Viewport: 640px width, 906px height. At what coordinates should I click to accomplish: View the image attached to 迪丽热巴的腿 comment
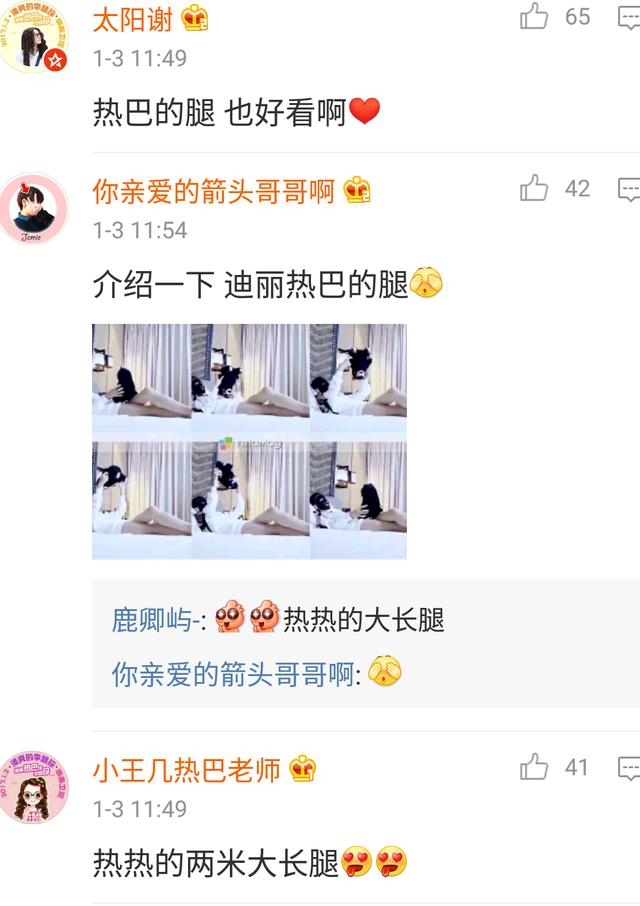click(249, 441)
